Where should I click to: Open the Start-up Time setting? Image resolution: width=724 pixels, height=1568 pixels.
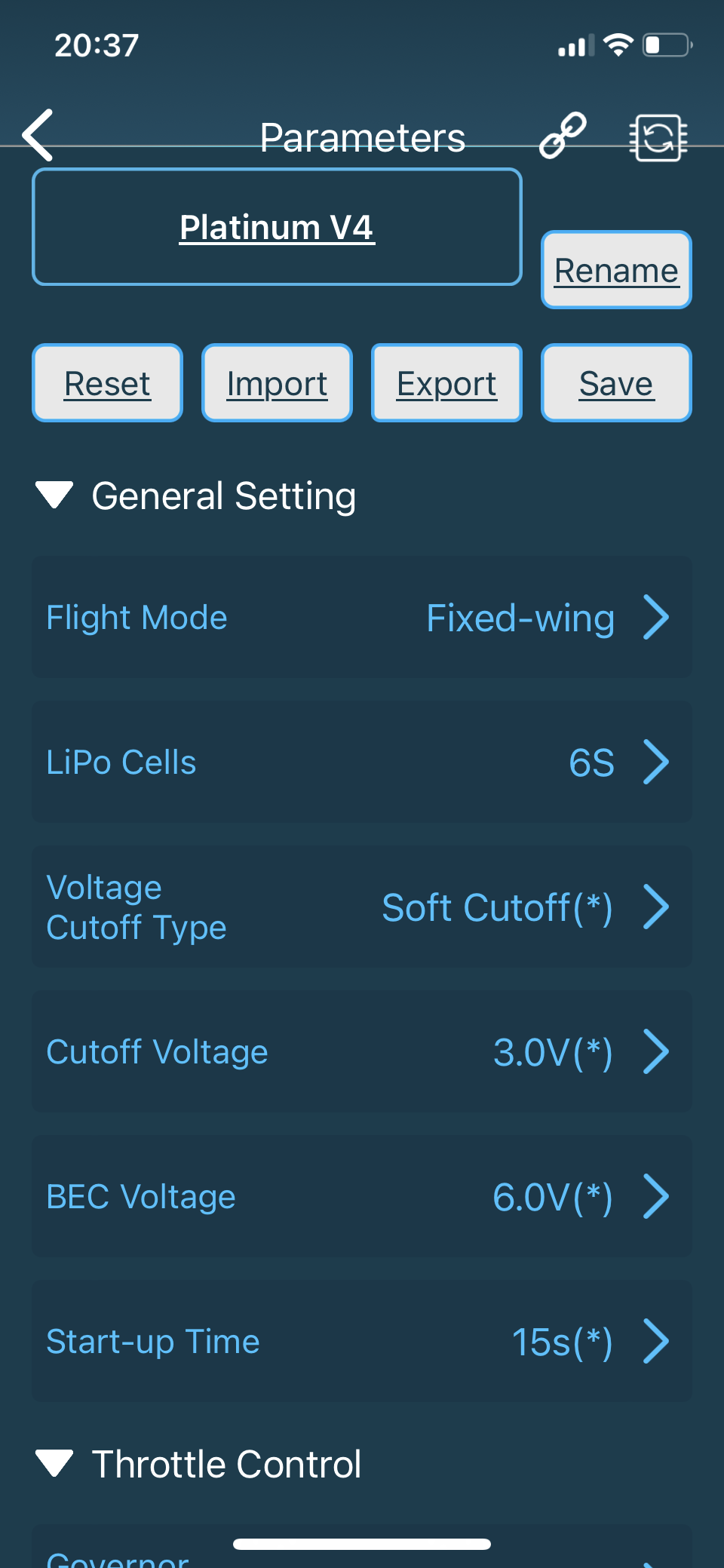[x=362, y=1341]
